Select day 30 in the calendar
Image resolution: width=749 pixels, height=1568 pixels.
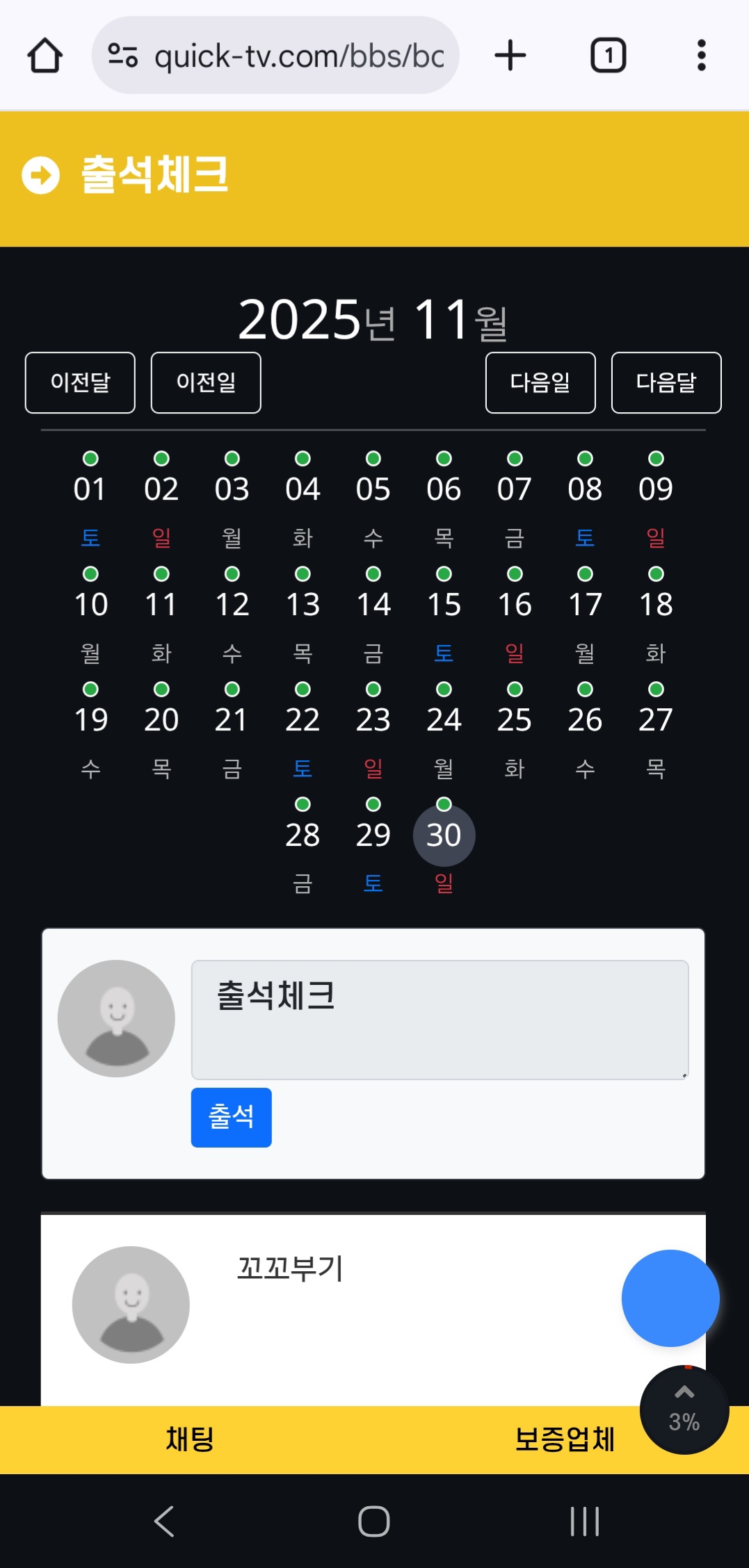pyautogui.click(x=444, y=835)
